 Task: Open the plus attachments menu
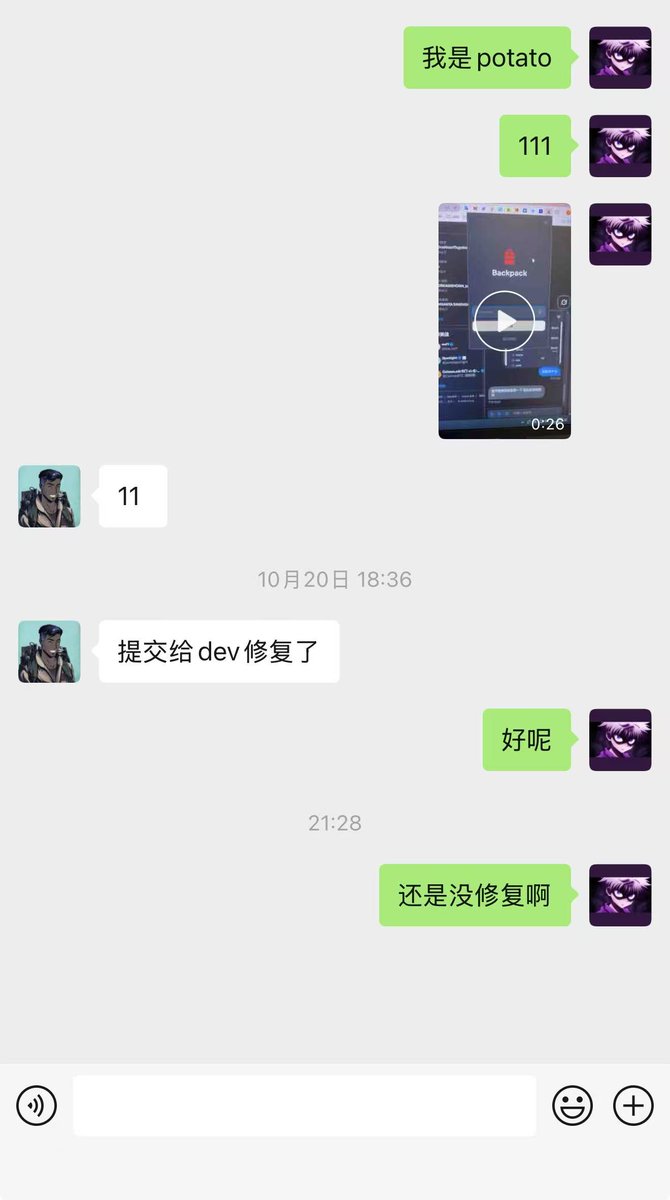(x=632, y=1105)
